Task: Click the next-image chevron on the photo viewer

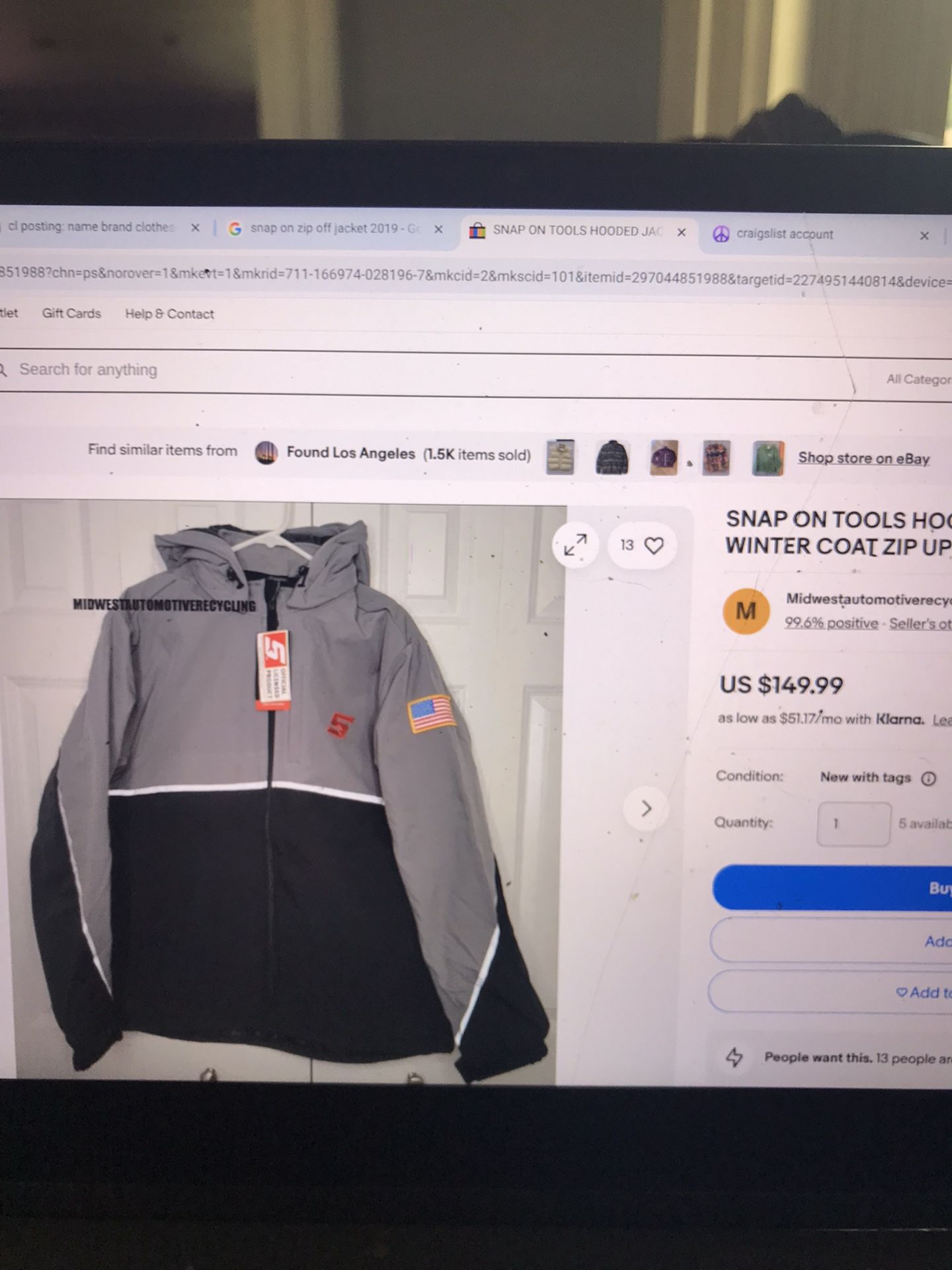Action: tap(646, 808)
